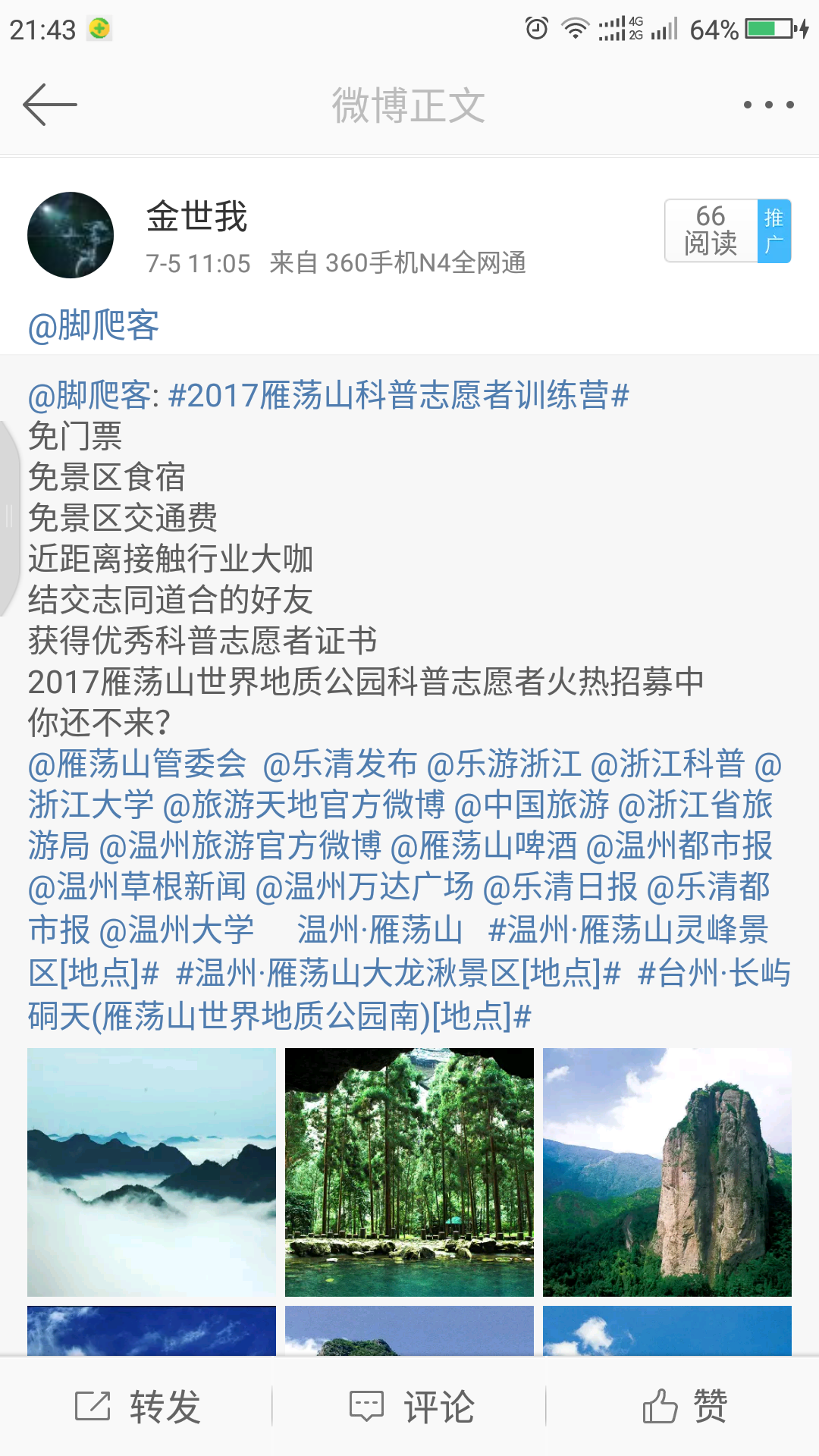Viewport: 819px width, 1456px height.
Task: Open the @脚爬客 mention above the repost
Action: (x=93, y=325)
